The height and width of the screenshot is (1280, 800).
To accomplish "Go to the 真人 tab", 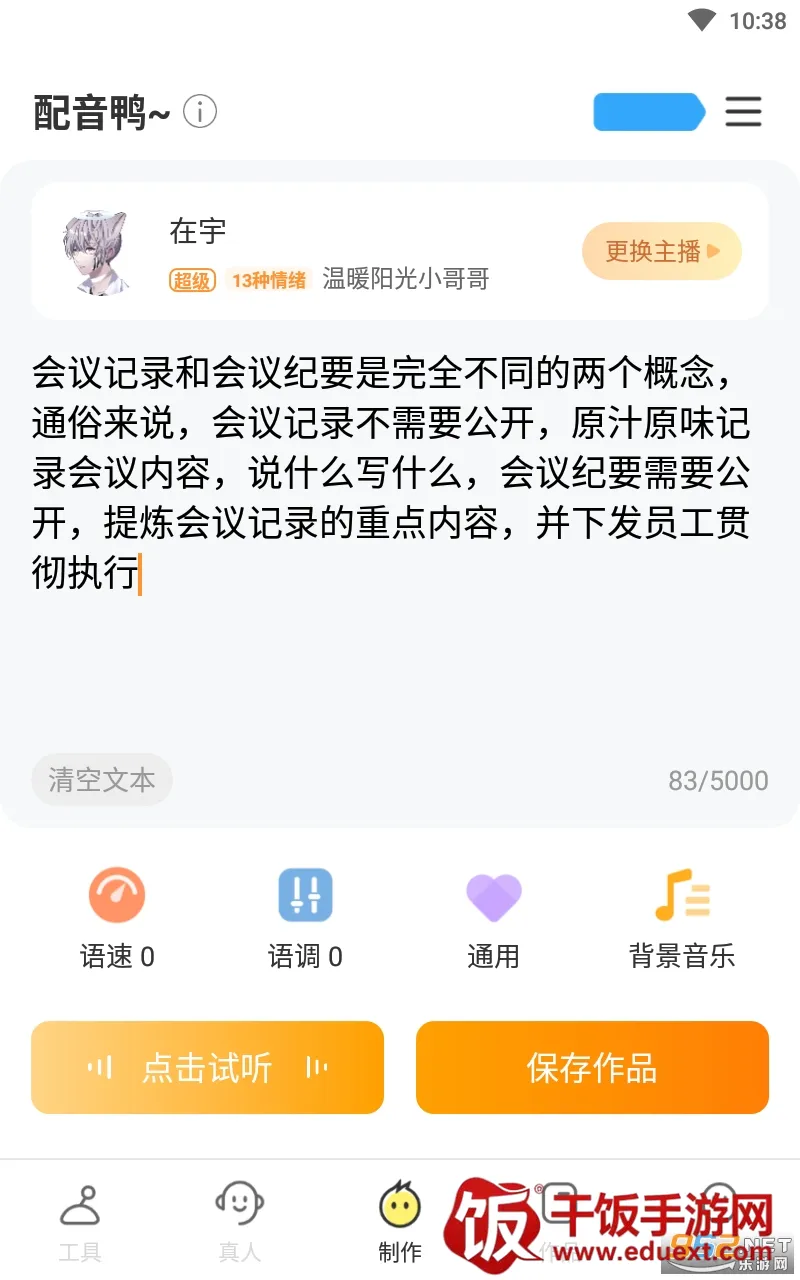I will [x=240, y=1222].
